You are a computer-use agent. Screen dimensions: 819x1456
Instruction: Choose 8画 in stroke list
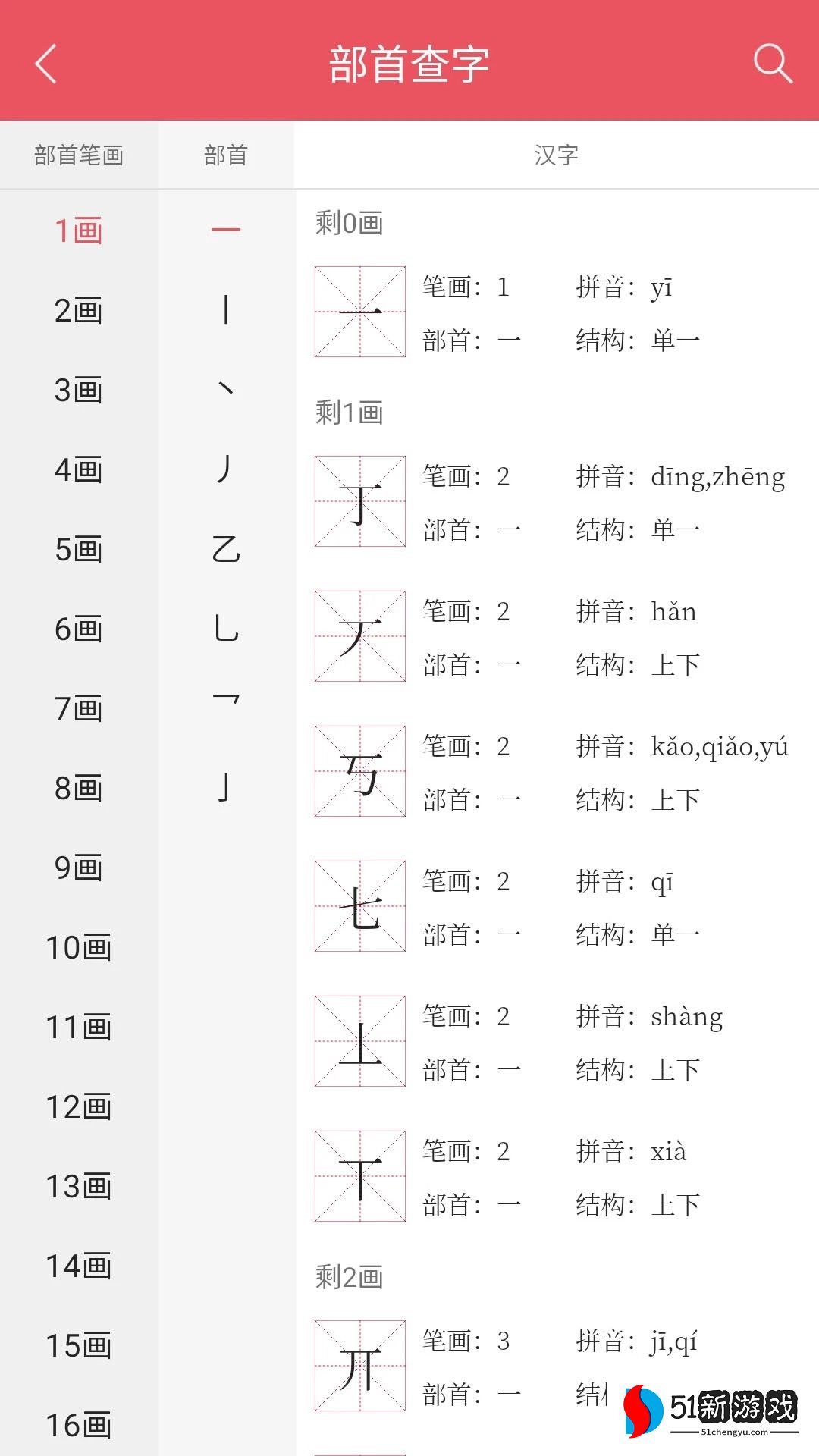tap(79, 789)
